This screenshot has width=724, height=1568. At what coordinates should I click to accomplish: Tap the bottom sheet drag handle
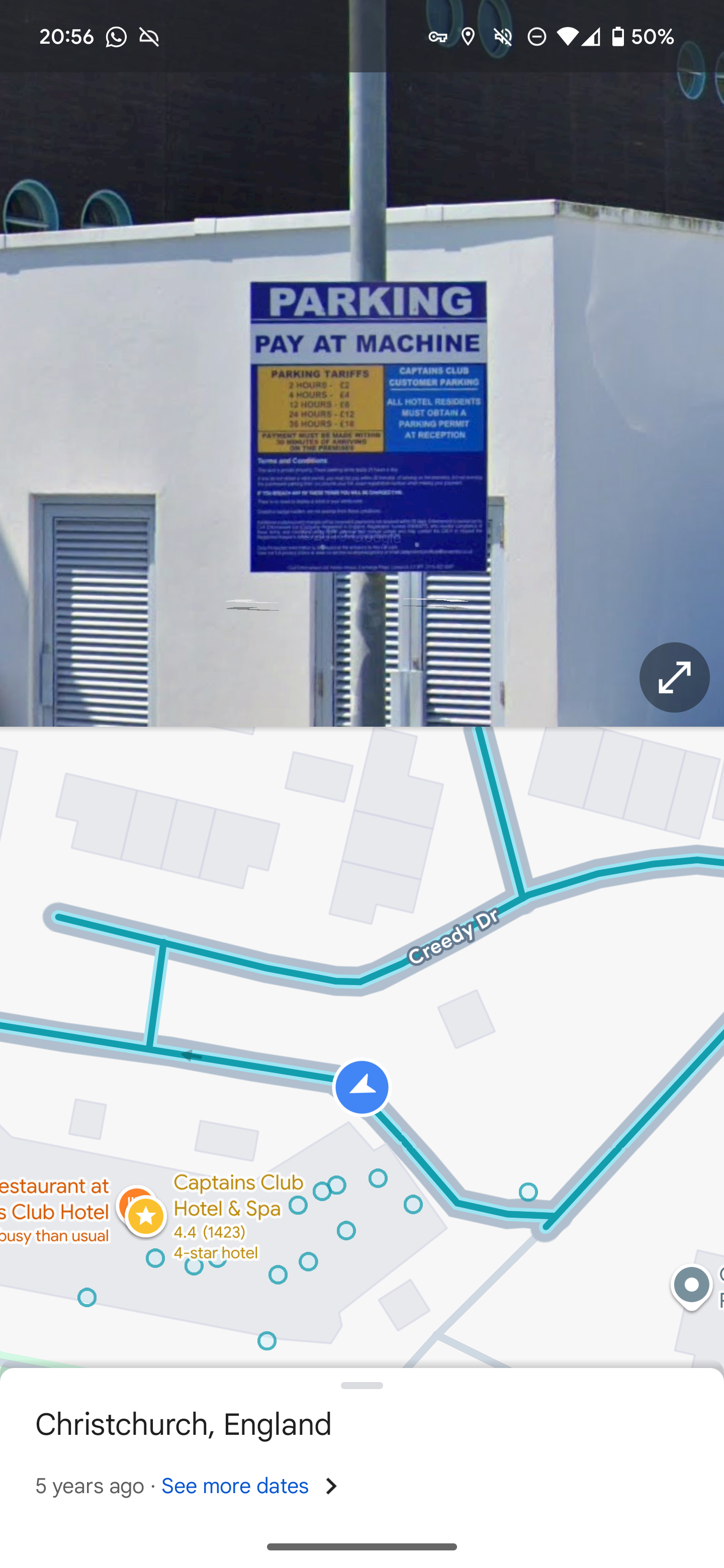[x=361, y=1386]
